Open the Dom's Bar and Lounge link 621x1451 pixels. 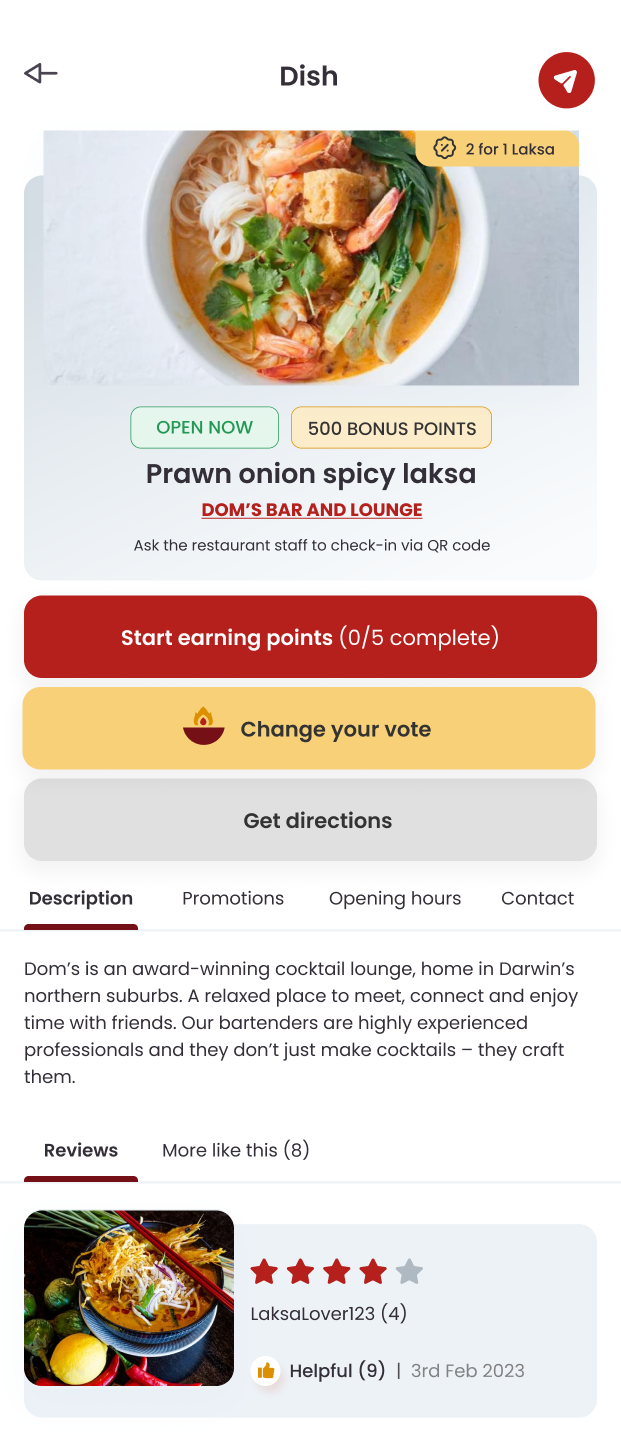click(x=312, y=510)
